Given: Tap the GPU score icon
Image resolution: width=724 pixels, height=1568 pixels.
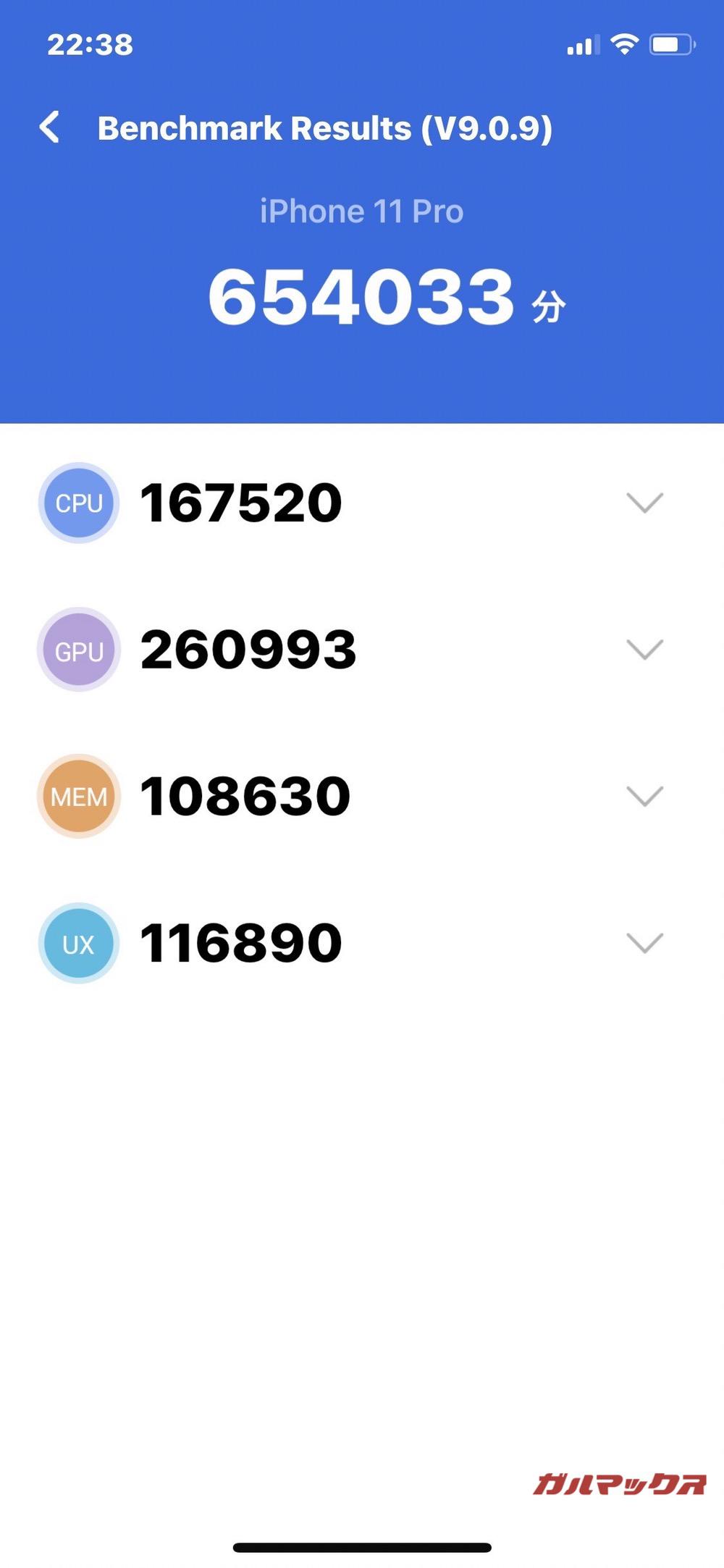Looking at the screenshot, I should tap(78, 650).
